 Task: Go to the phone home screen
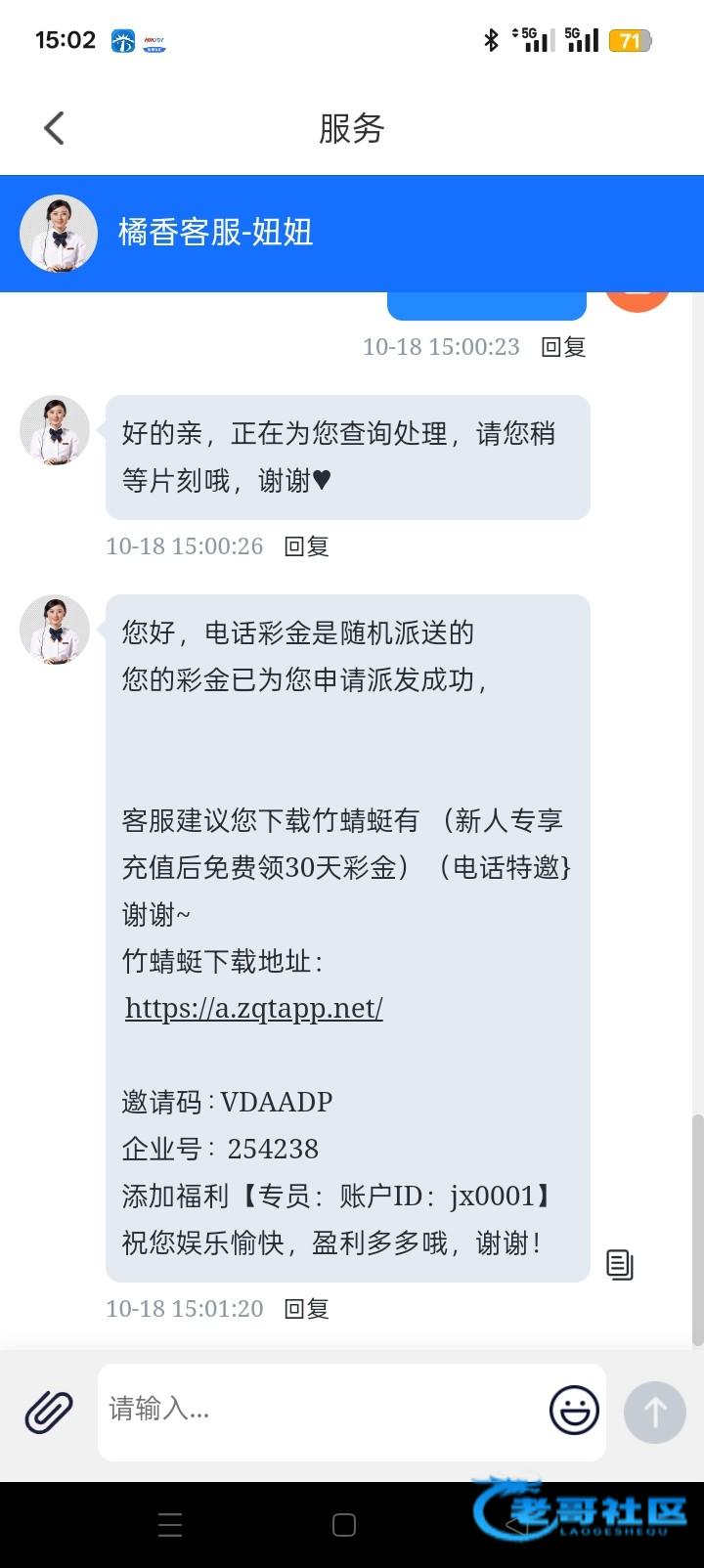(344, 1525)
